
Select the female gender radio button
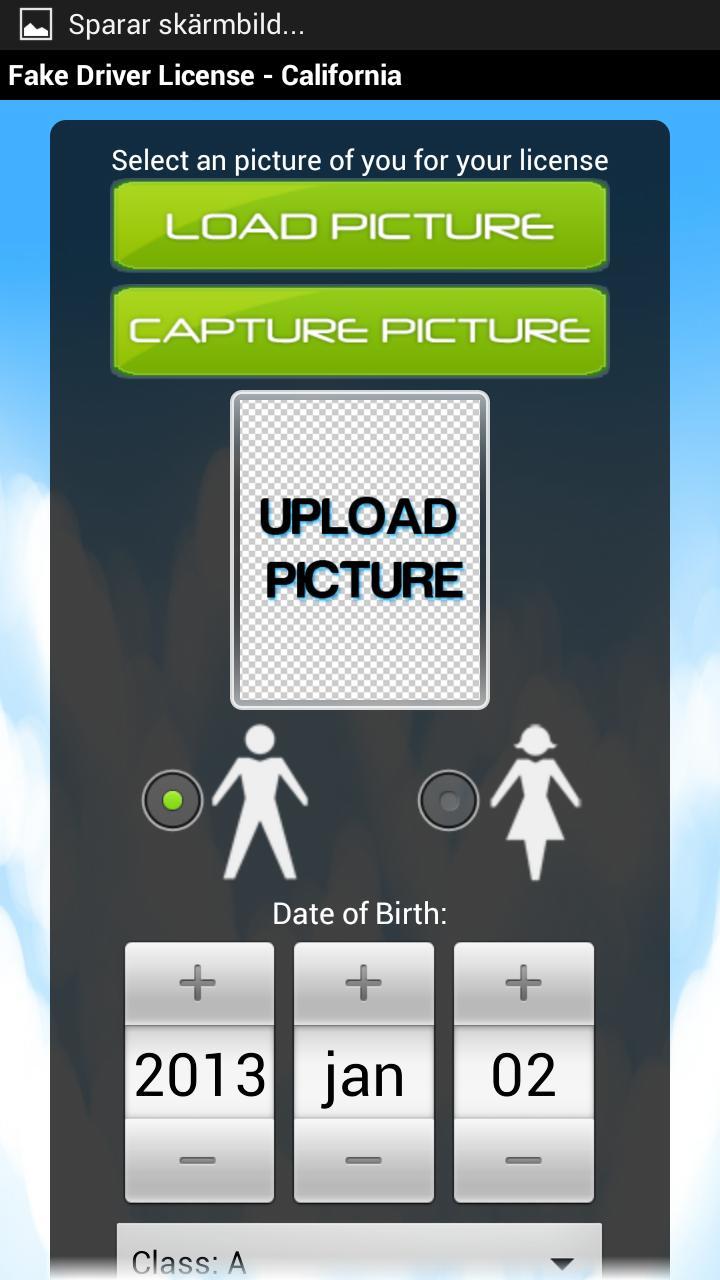tap(448, 800)
